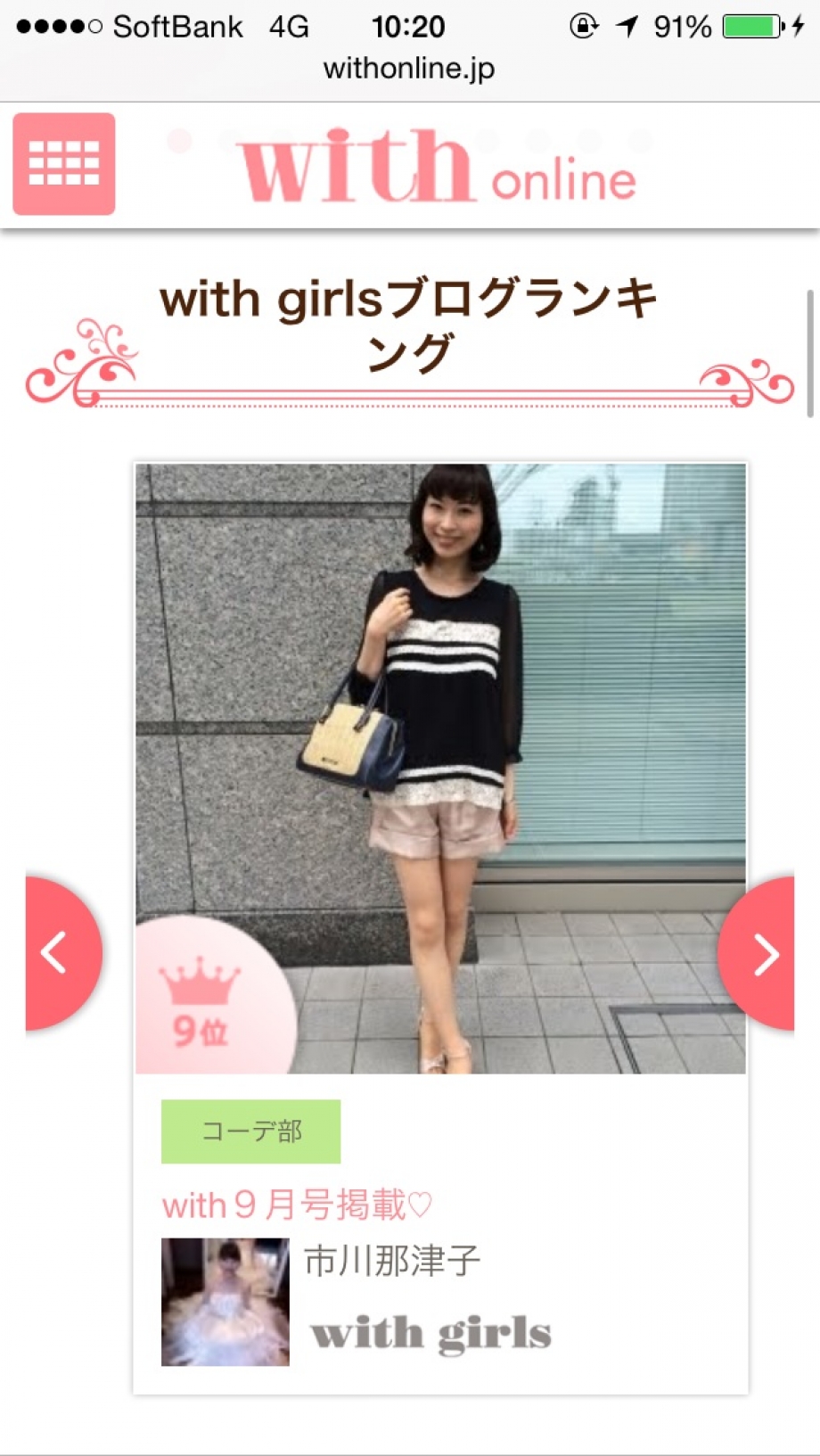Viewport: 820px width, 1456px height.
Task: Show the next ranking card
Action: tap(760, 954)
